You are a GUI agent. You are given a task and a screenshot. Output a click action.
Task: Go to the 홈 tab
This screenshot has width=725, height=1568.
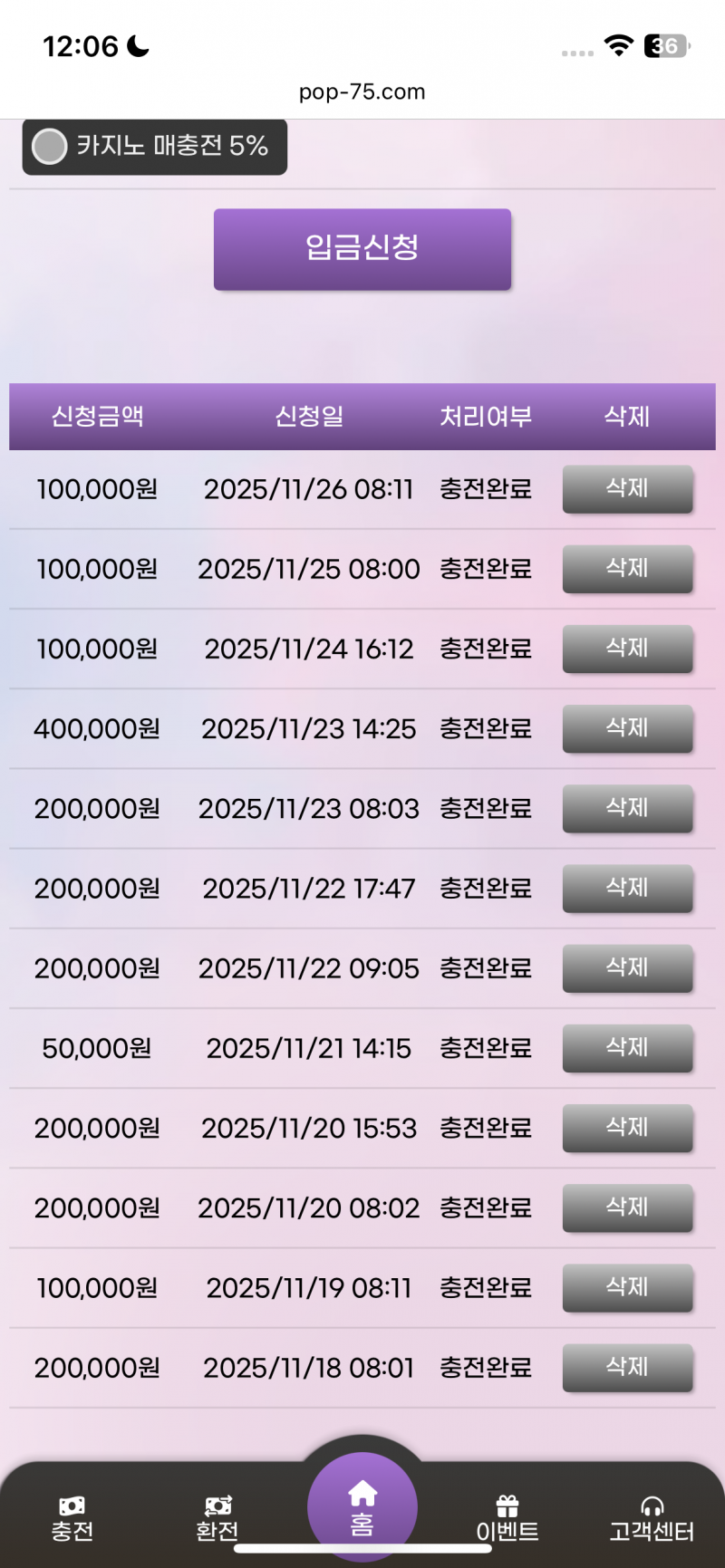pos(362,1507)
